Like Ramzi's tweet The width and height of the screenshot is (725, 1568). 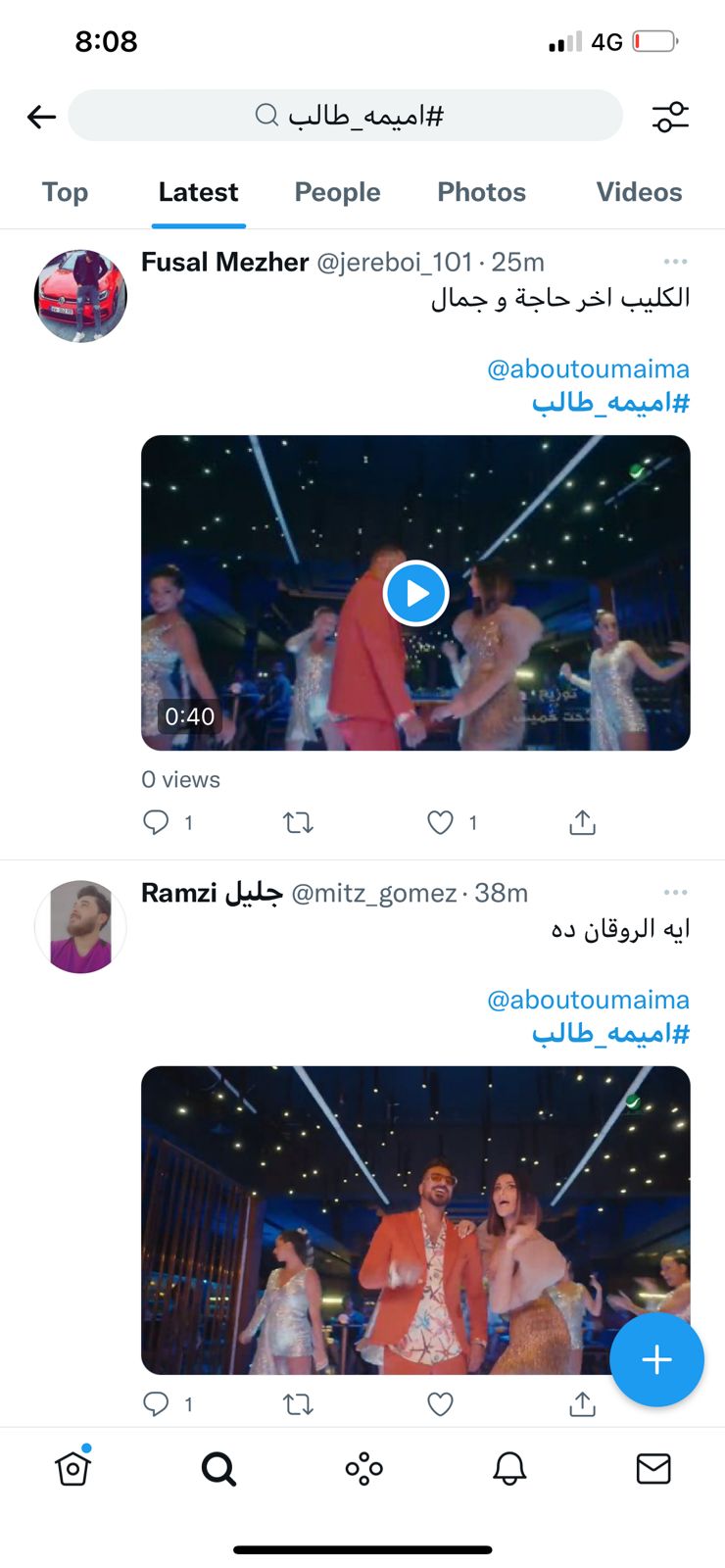(x=441, y=1404)
